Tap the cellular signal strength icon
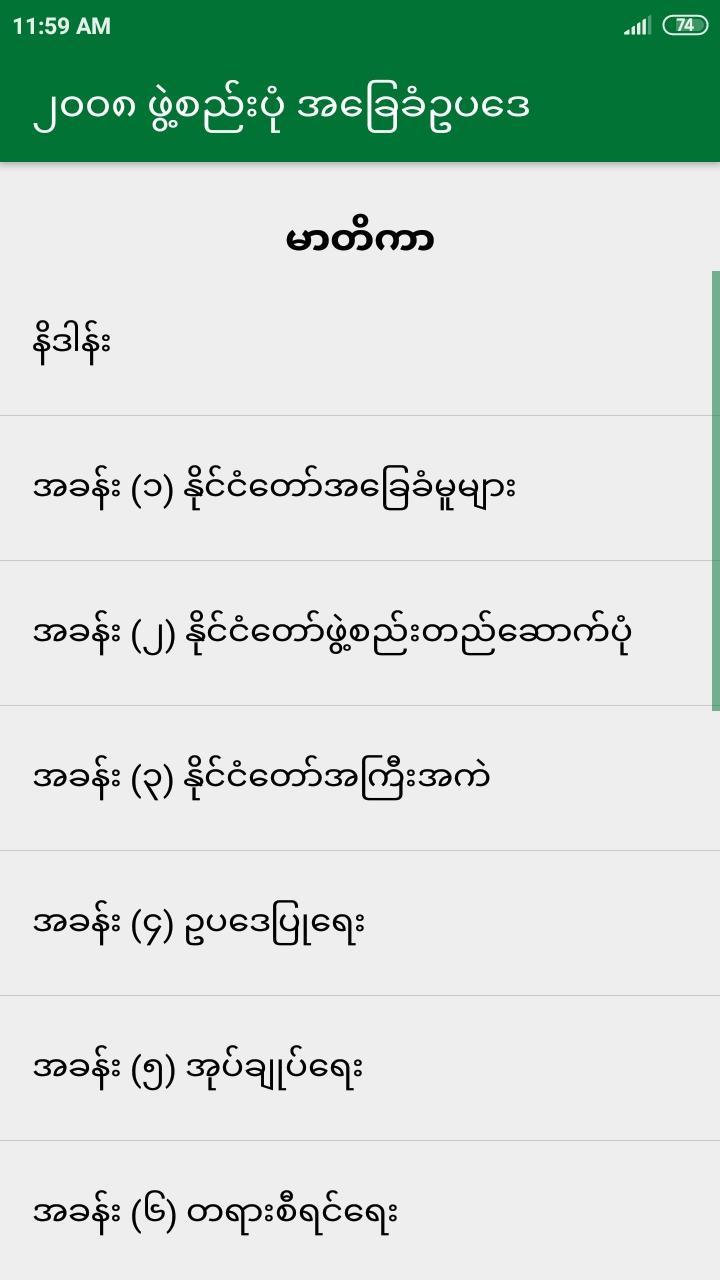Image resolution: width=720 pixels, height=1280 pixels. click(x=637, y=24)
